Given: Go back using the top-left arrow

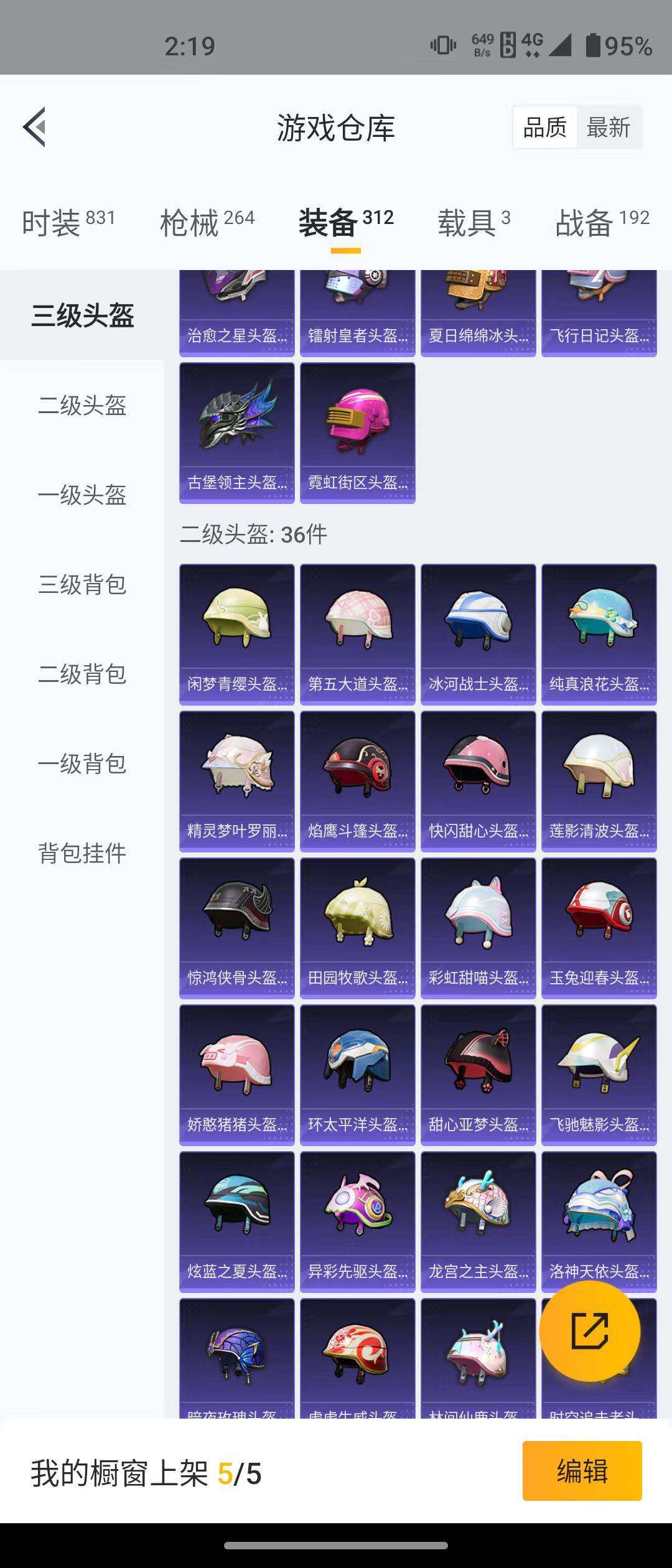Looking at the screenshot, I should [x=35, y=127].
